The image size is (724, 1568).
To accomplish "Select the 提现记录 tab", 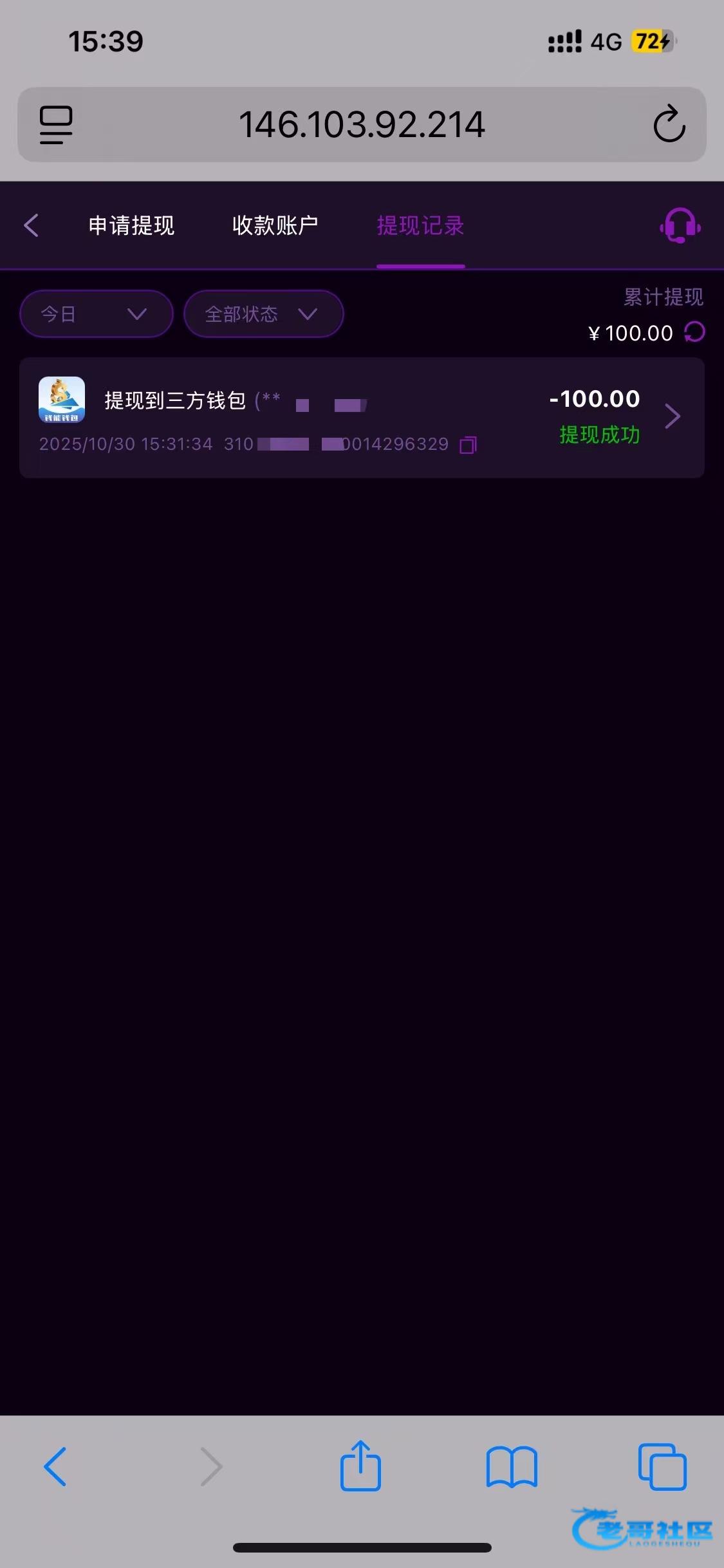I will click(x=420, y=225).
